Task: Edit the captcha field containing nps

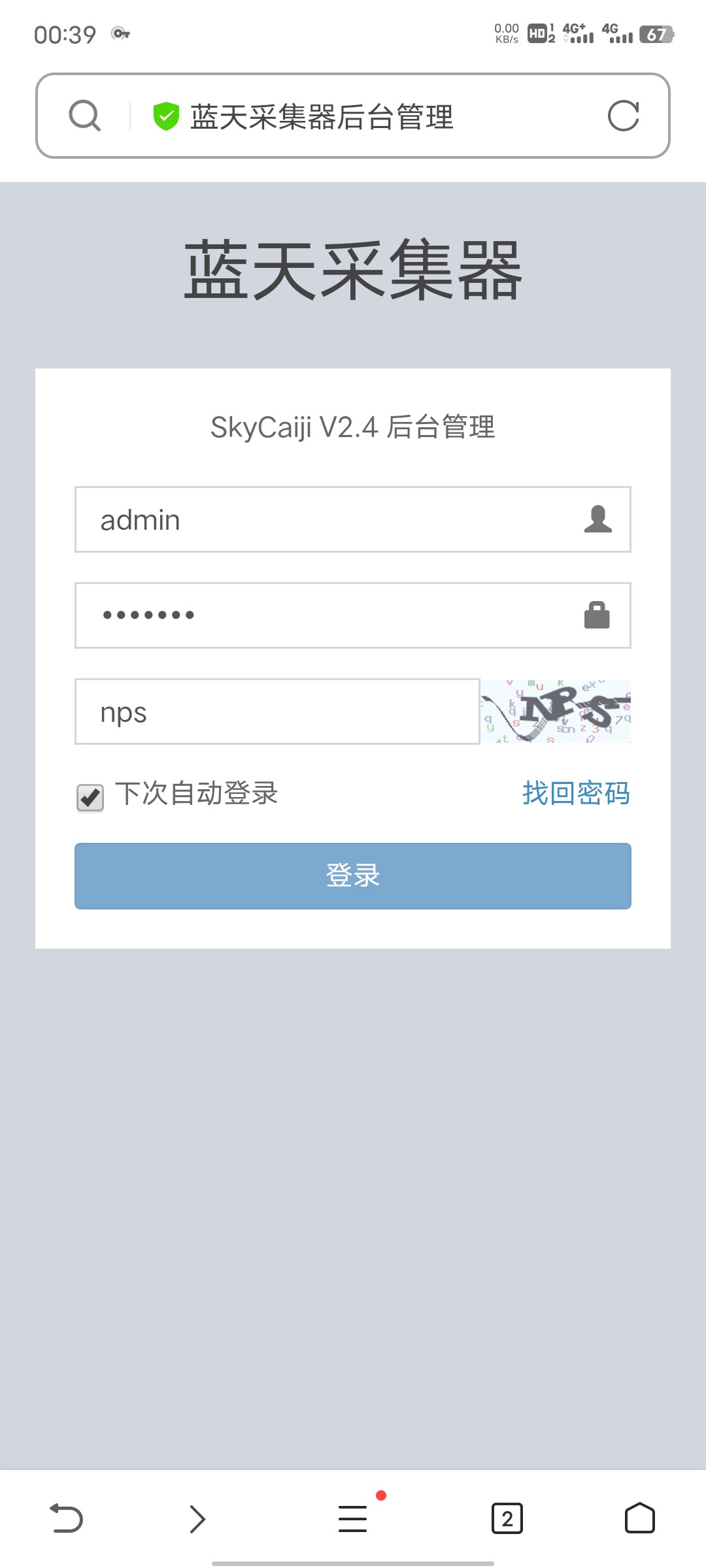Action: point(277,711)
